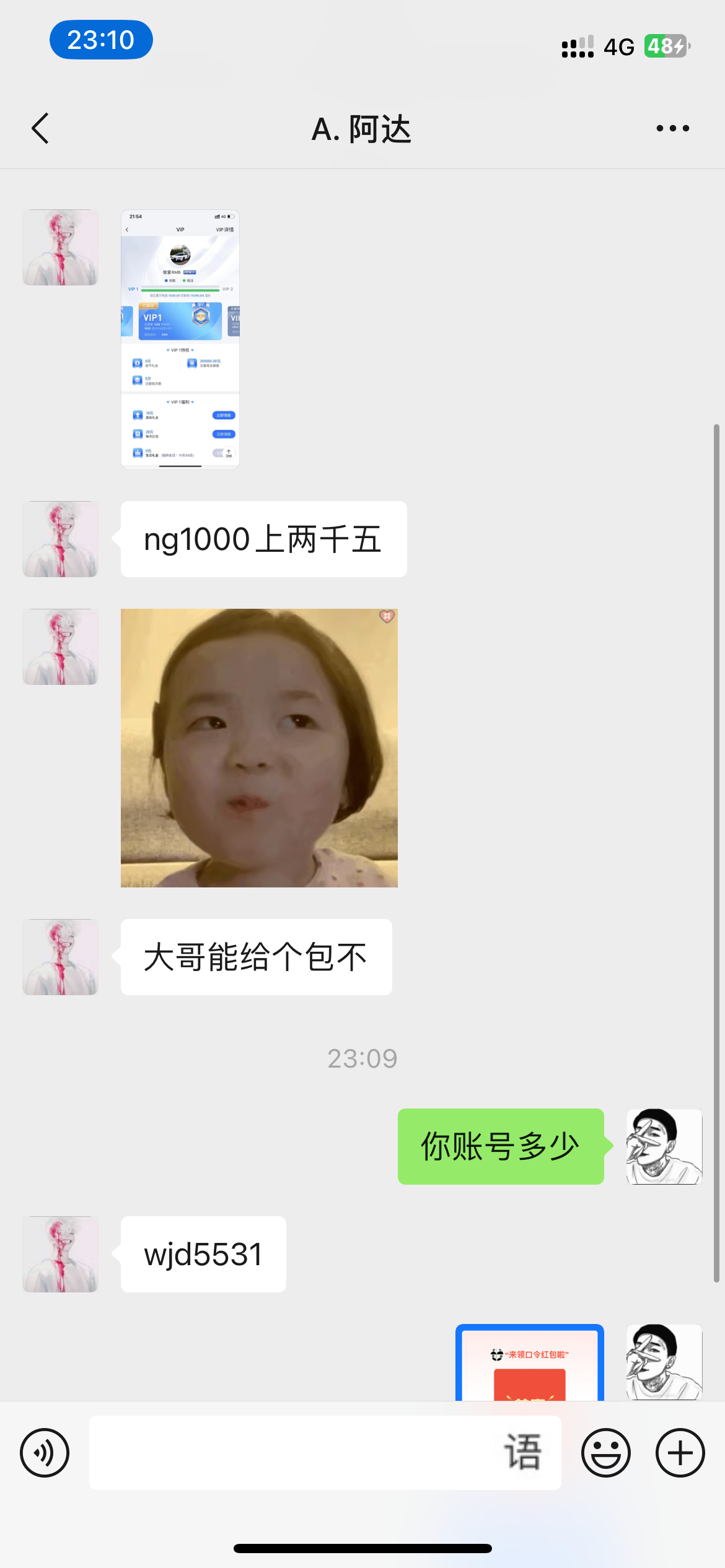
Task: Open the emoji sticker panel
Action: pyautogui.click(x=605, y=1453)
